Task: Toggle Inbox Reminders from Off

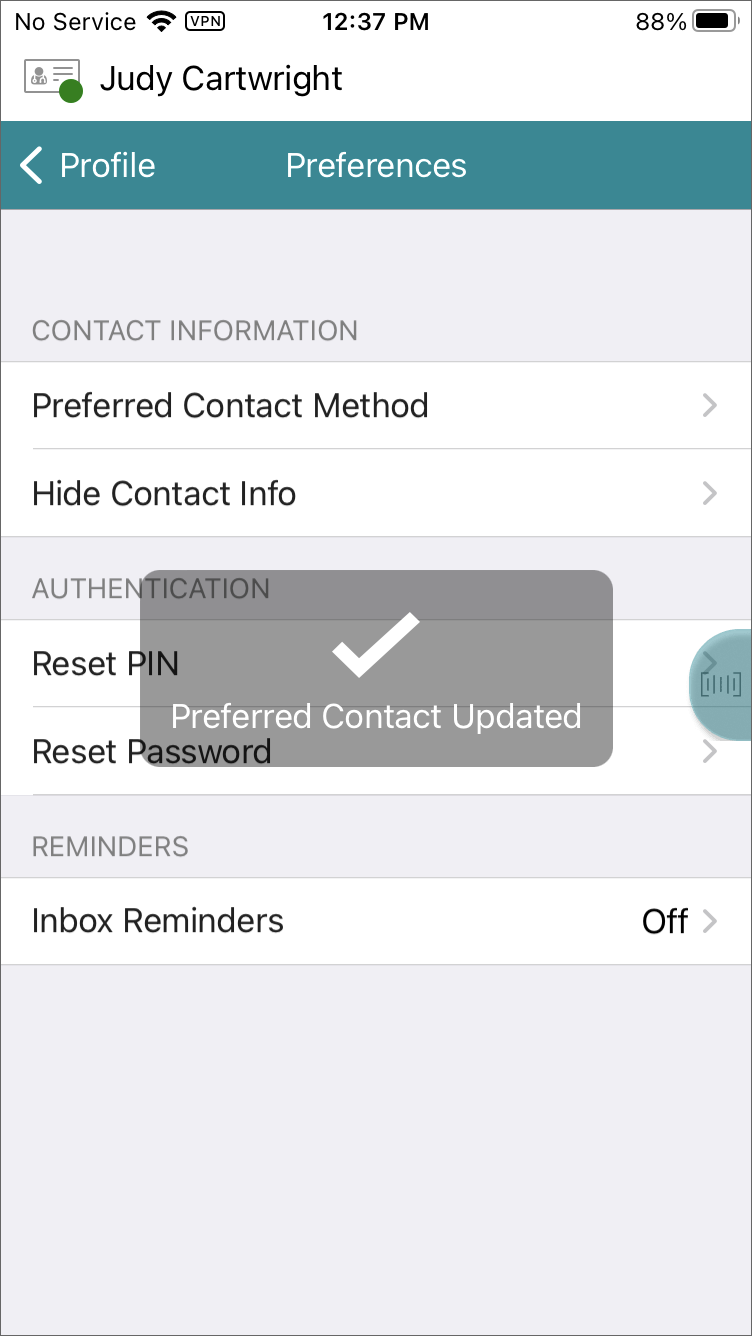Action: click(376, 921)
